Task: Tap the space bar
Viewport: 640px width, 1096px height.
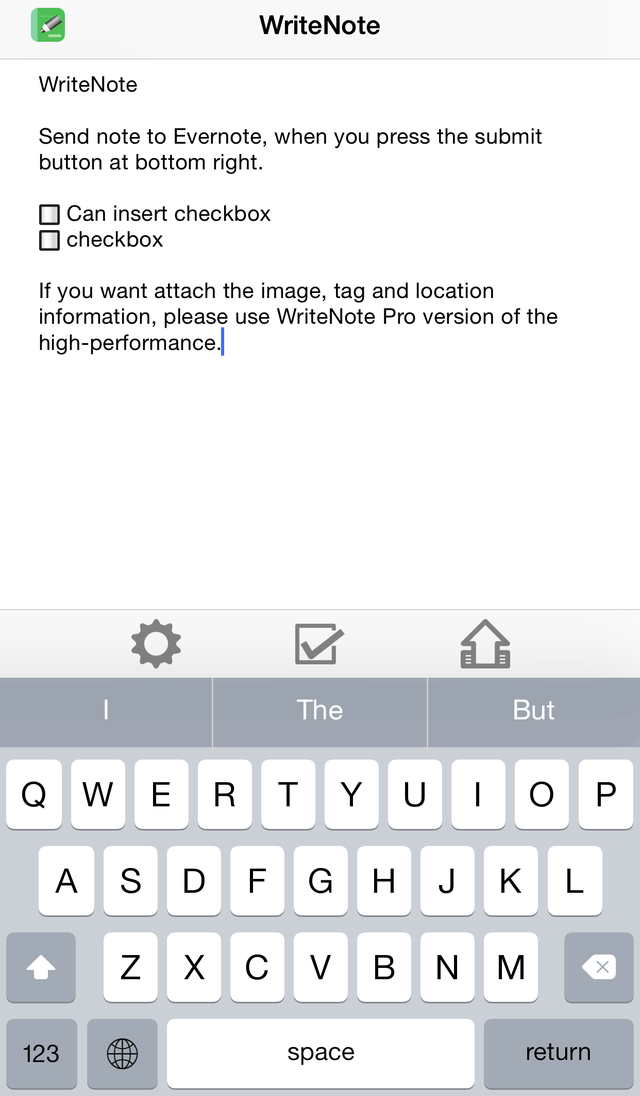Action: coord(321,1053)
